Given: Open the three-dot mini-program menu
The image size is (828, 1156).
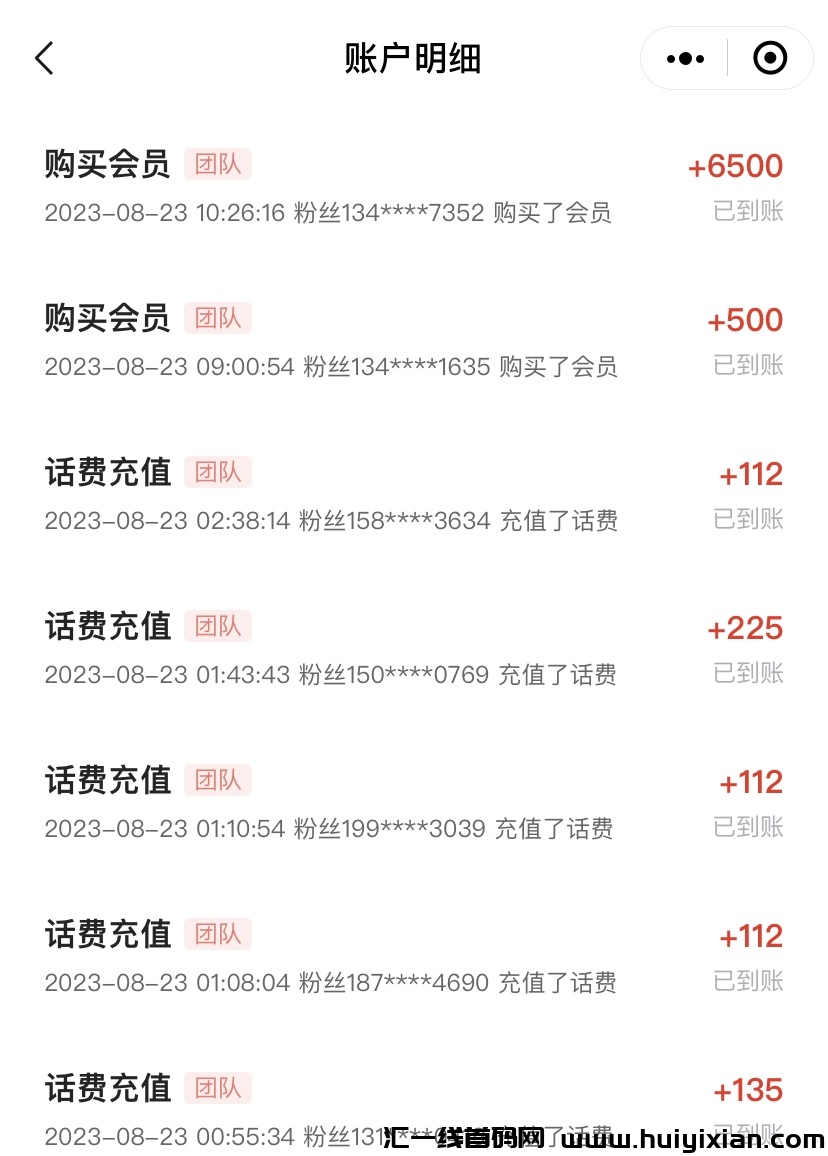Looking at the screenshot, I should [684, 58].
